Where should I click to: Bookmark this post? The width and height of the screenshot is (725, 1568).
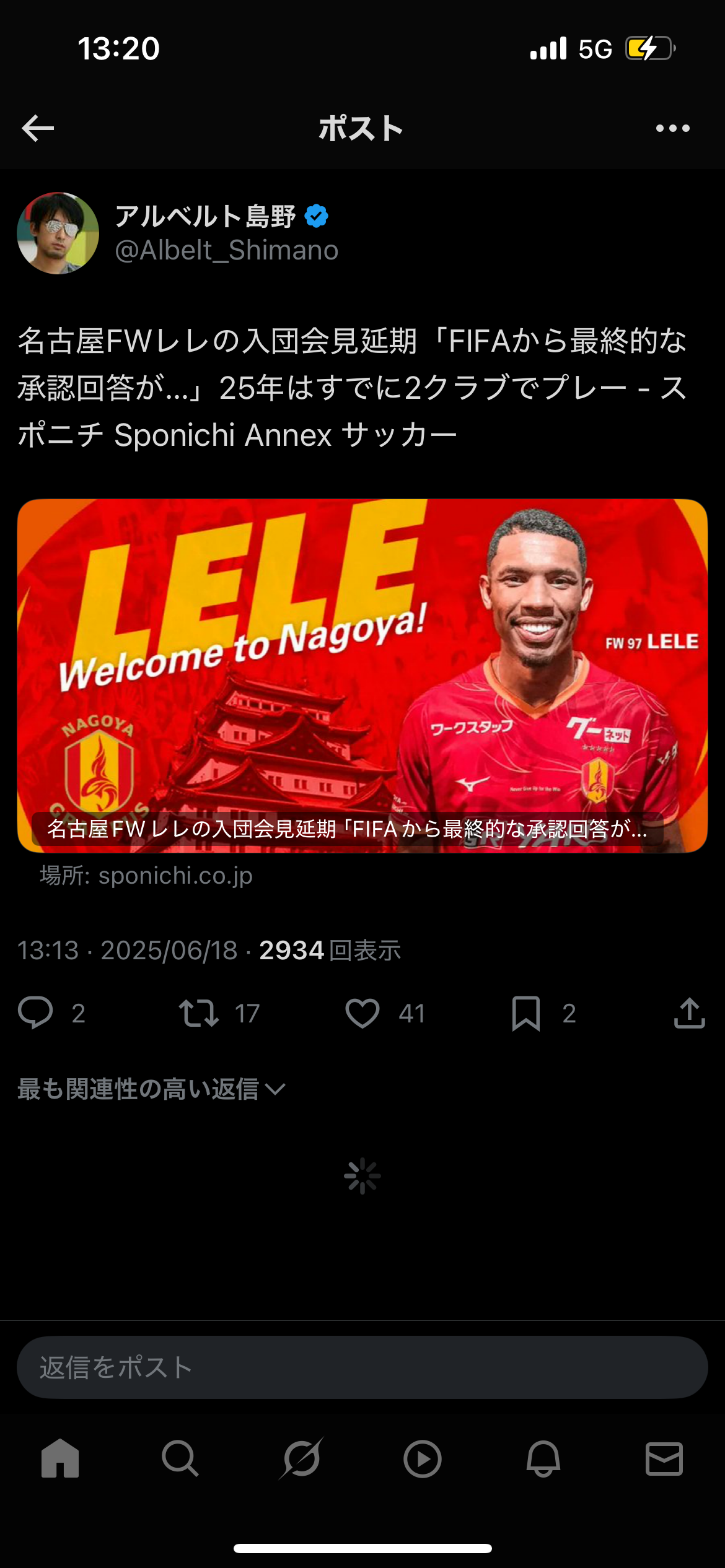pos(526,1013)
